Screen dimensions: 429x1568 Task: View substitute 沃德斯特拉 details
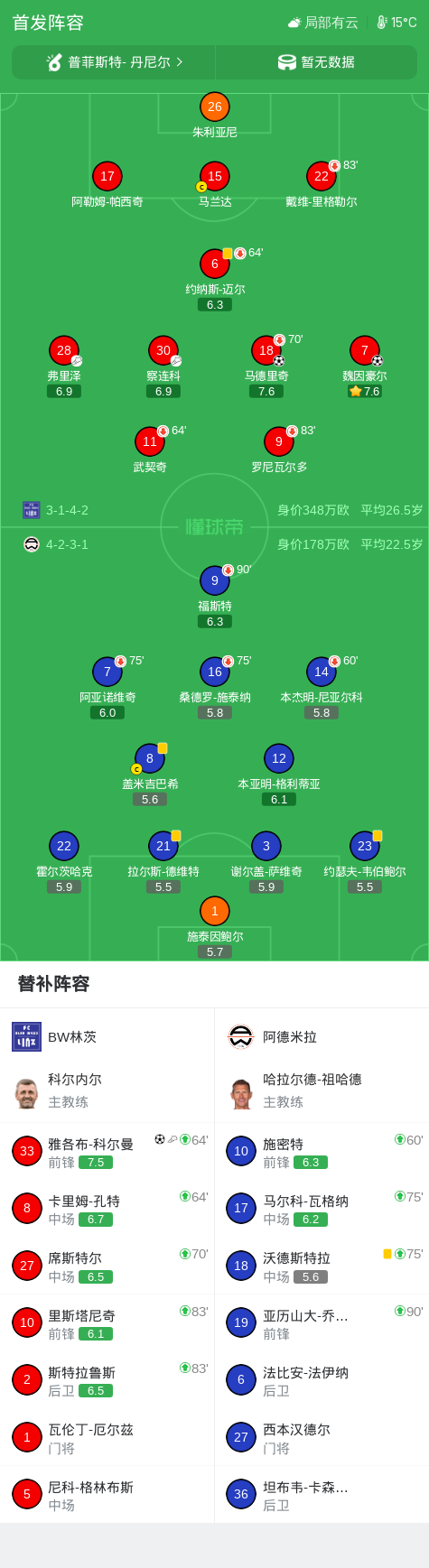[x=322, y=1266]
